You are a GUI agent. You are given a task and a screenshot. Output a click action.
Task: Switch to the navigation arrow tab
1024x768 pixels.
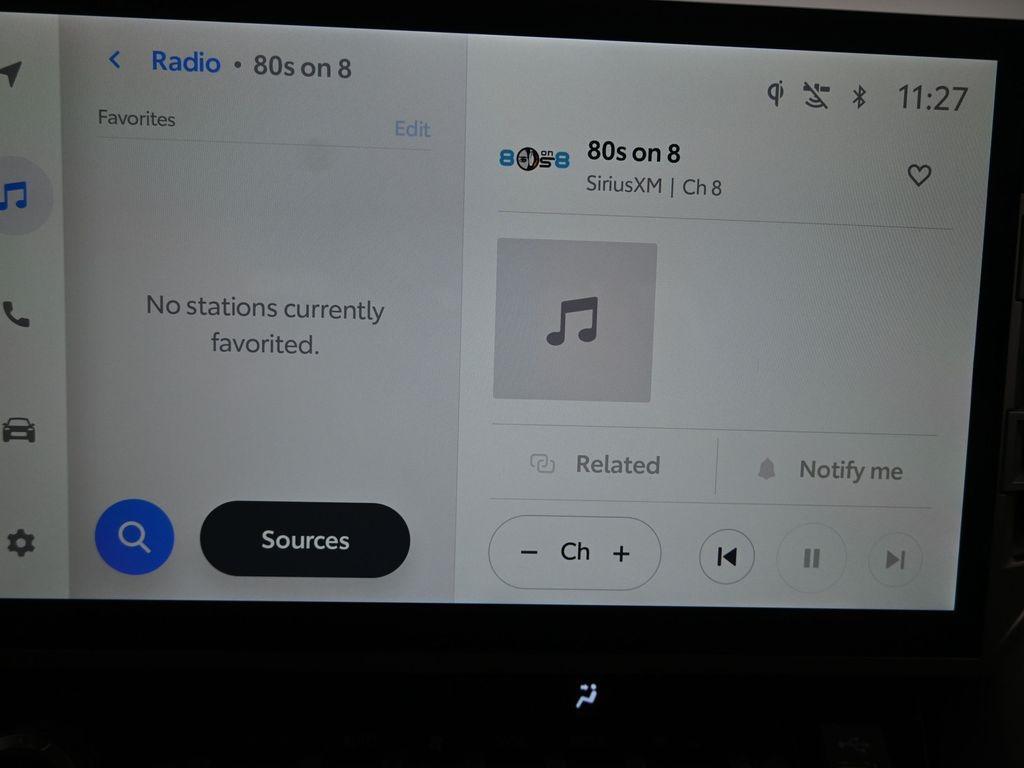point(11,74)
